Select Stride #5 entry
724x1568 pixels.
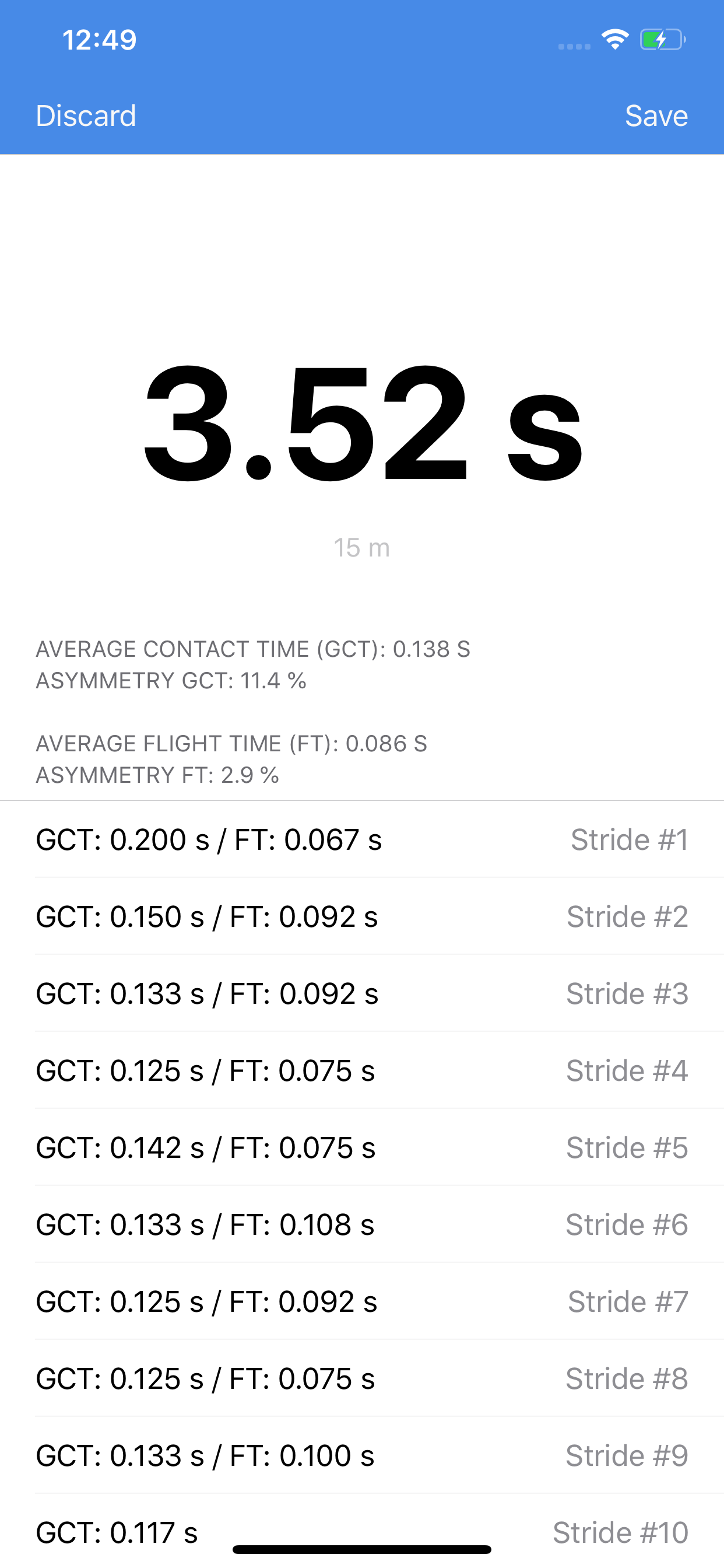[x=362, y=1147]
